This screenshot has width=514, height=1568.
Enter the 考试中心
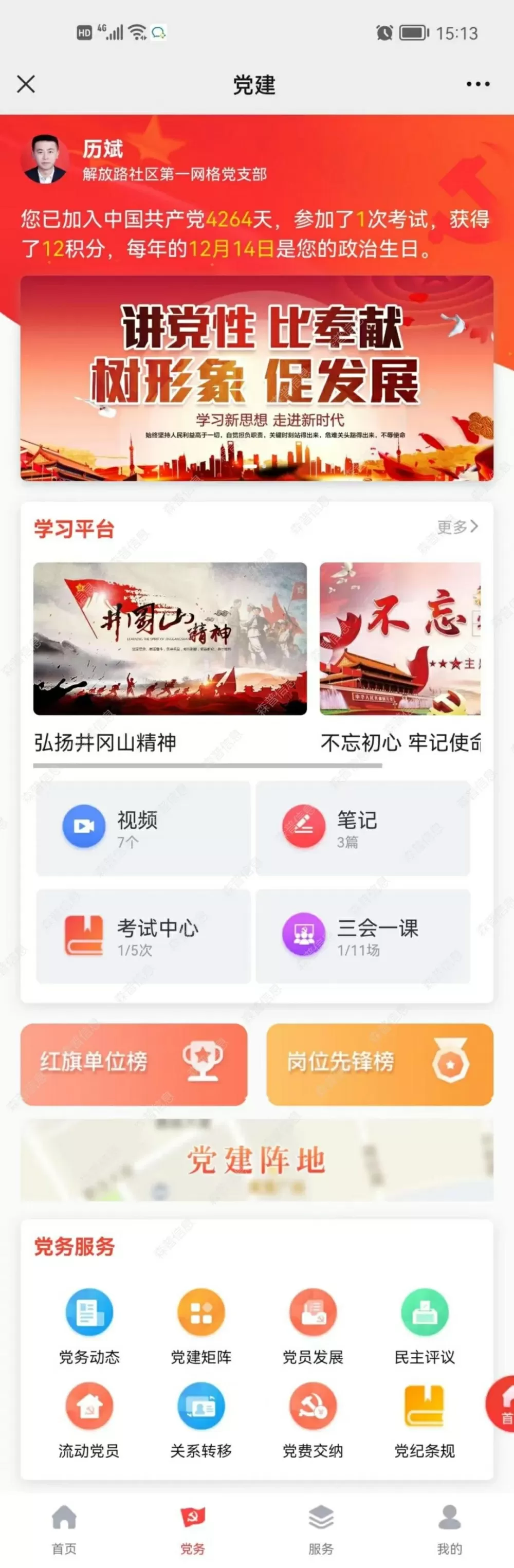[143, 936]
